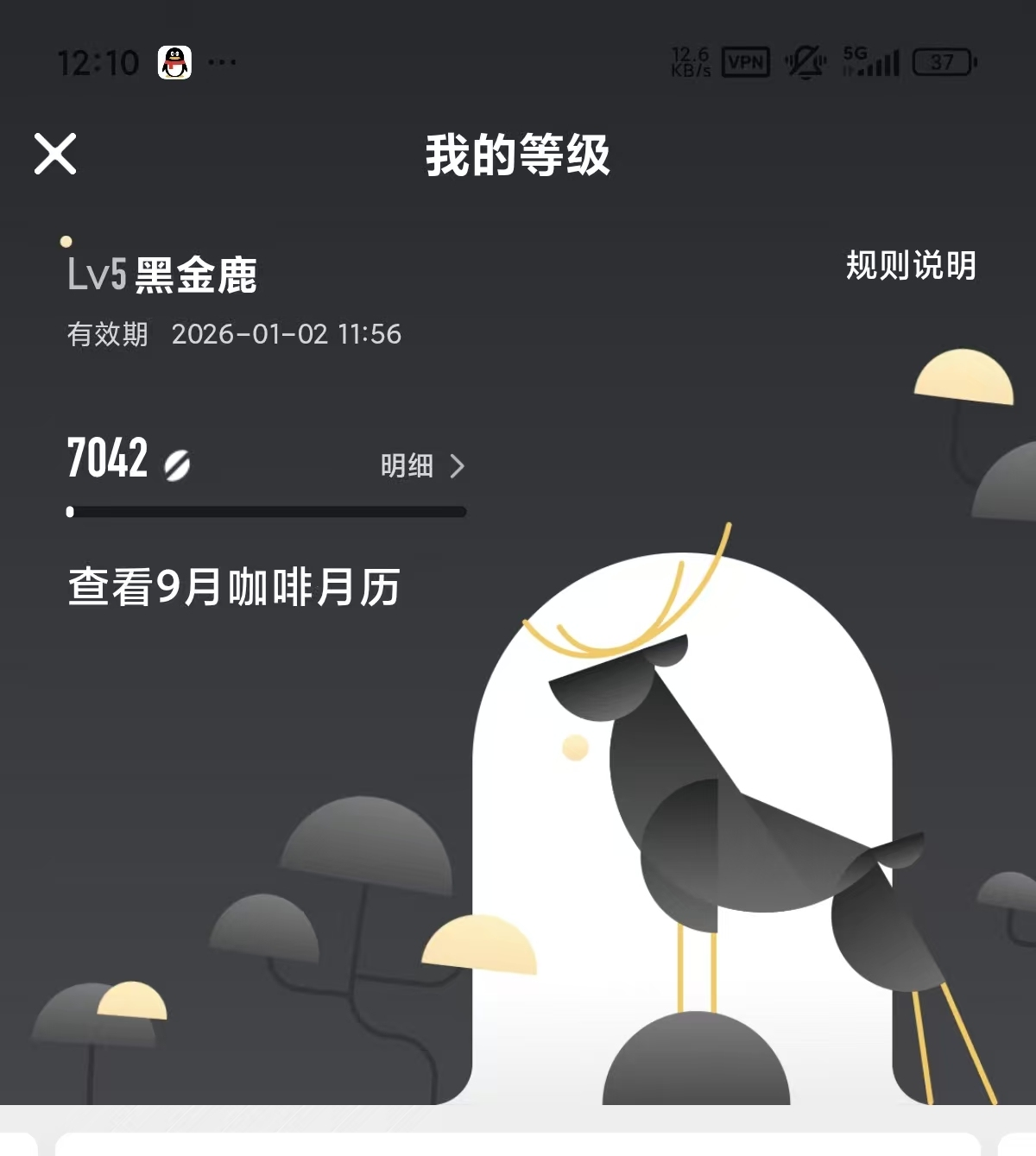Screen dimensions: 1036x1156
Task: Open 查看9月咖啡月历 coffee calendar
Action: 234,587
